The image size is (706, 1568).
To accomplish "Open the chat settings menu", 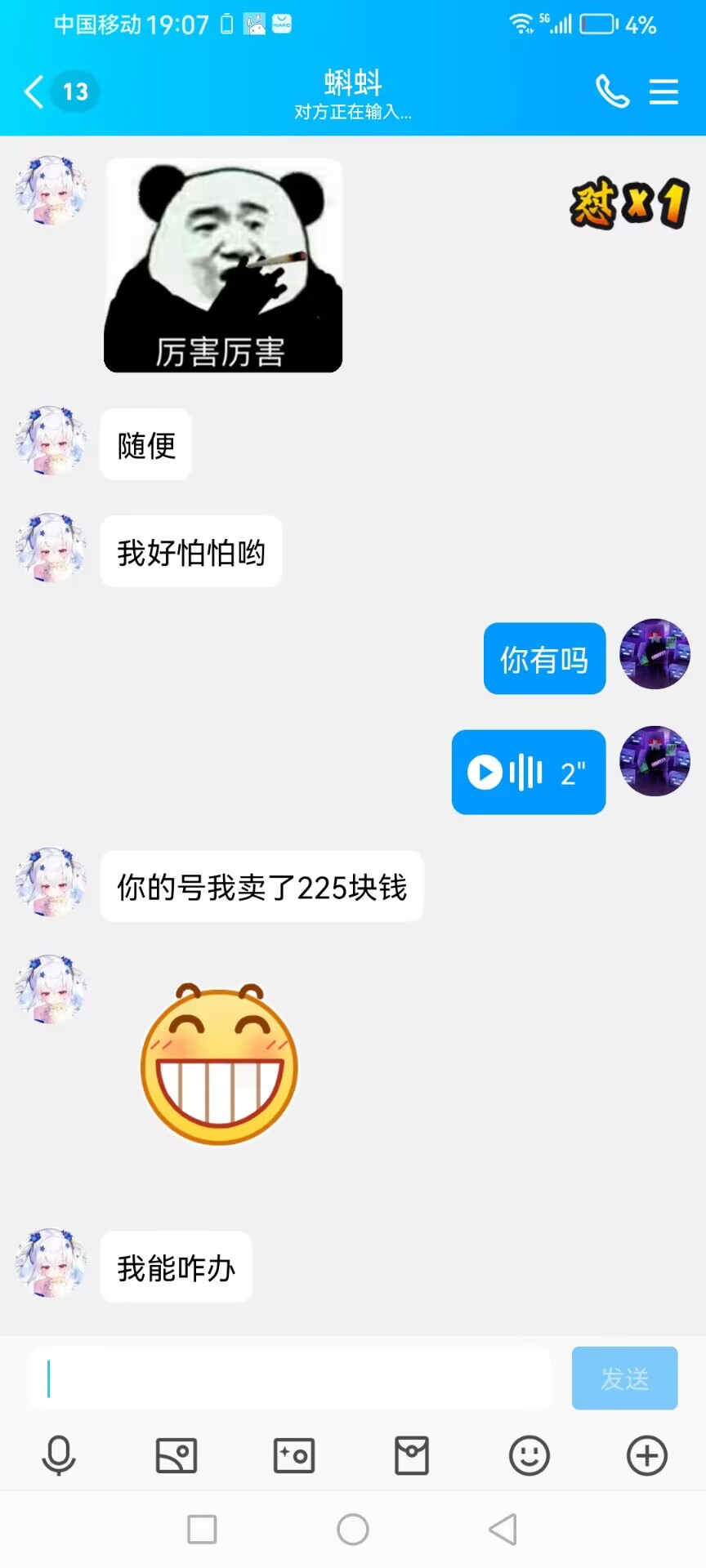I will (664, 91).
